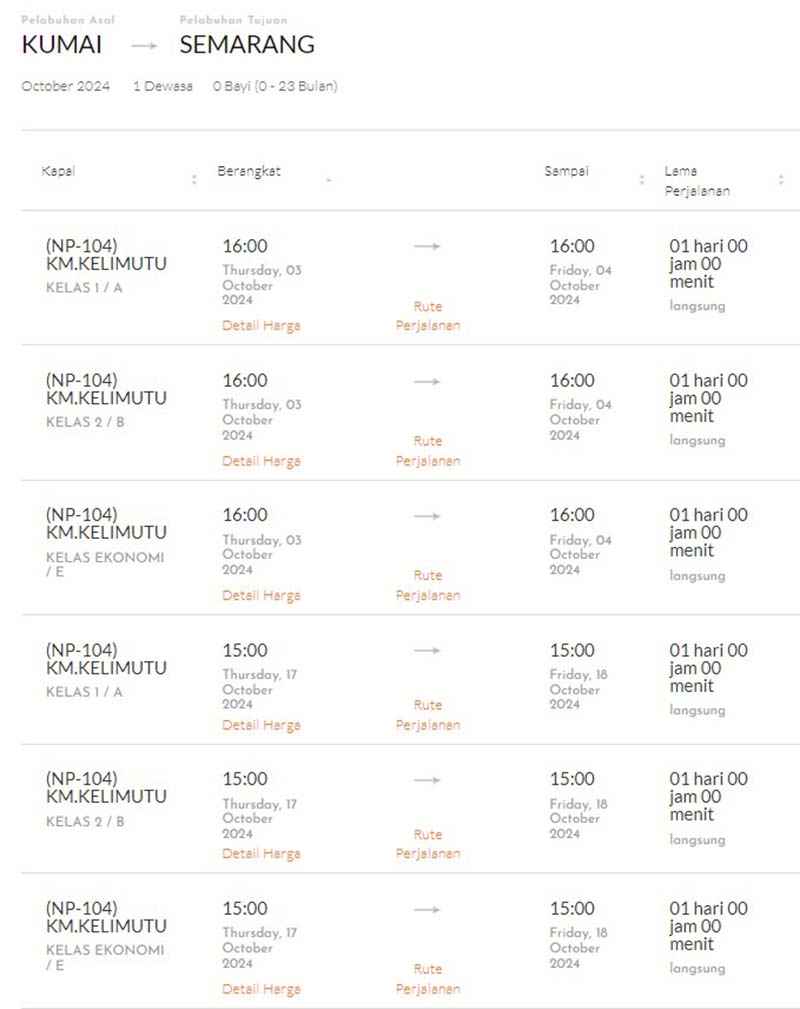Click sort icon beside the Kapal column header
The width and height of the screenshot is (800, 1009).
click(x=194, y=178)
